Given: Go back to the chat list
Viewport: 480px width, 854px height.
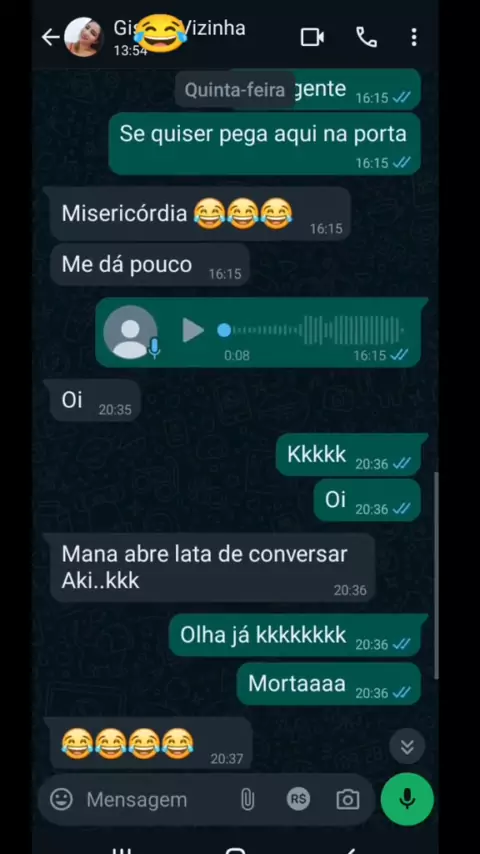Looking at the screenshot, I should click(x=50, y=37).
